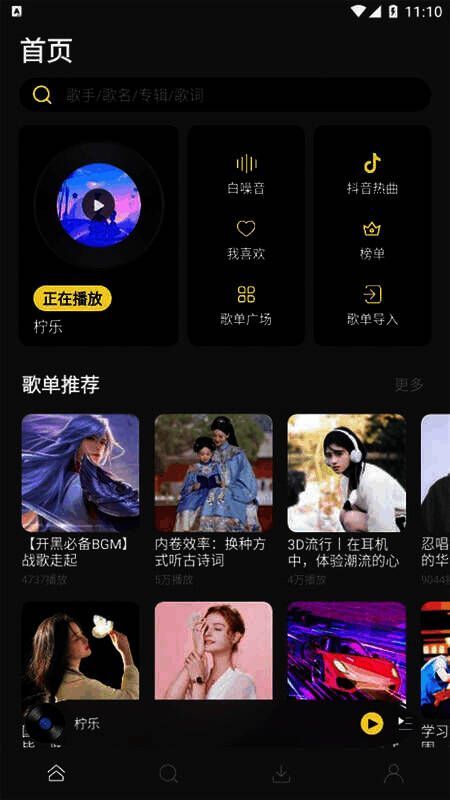This screenshot has width=450, height=800.
Task: Switch to the profile tab
Action: point(393,773)
